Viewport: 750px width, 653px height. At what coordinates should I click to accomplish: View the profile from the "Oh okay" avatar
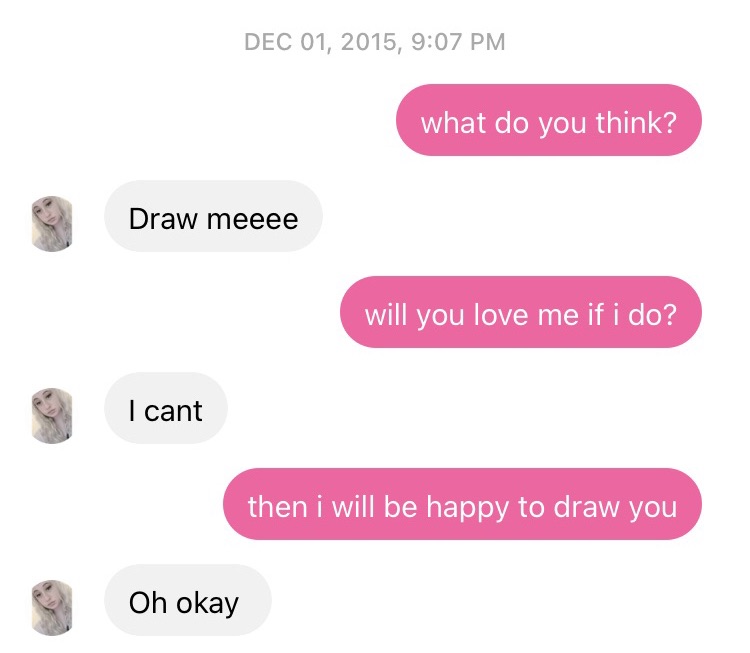pyautogui.click(x=53, y=607)
